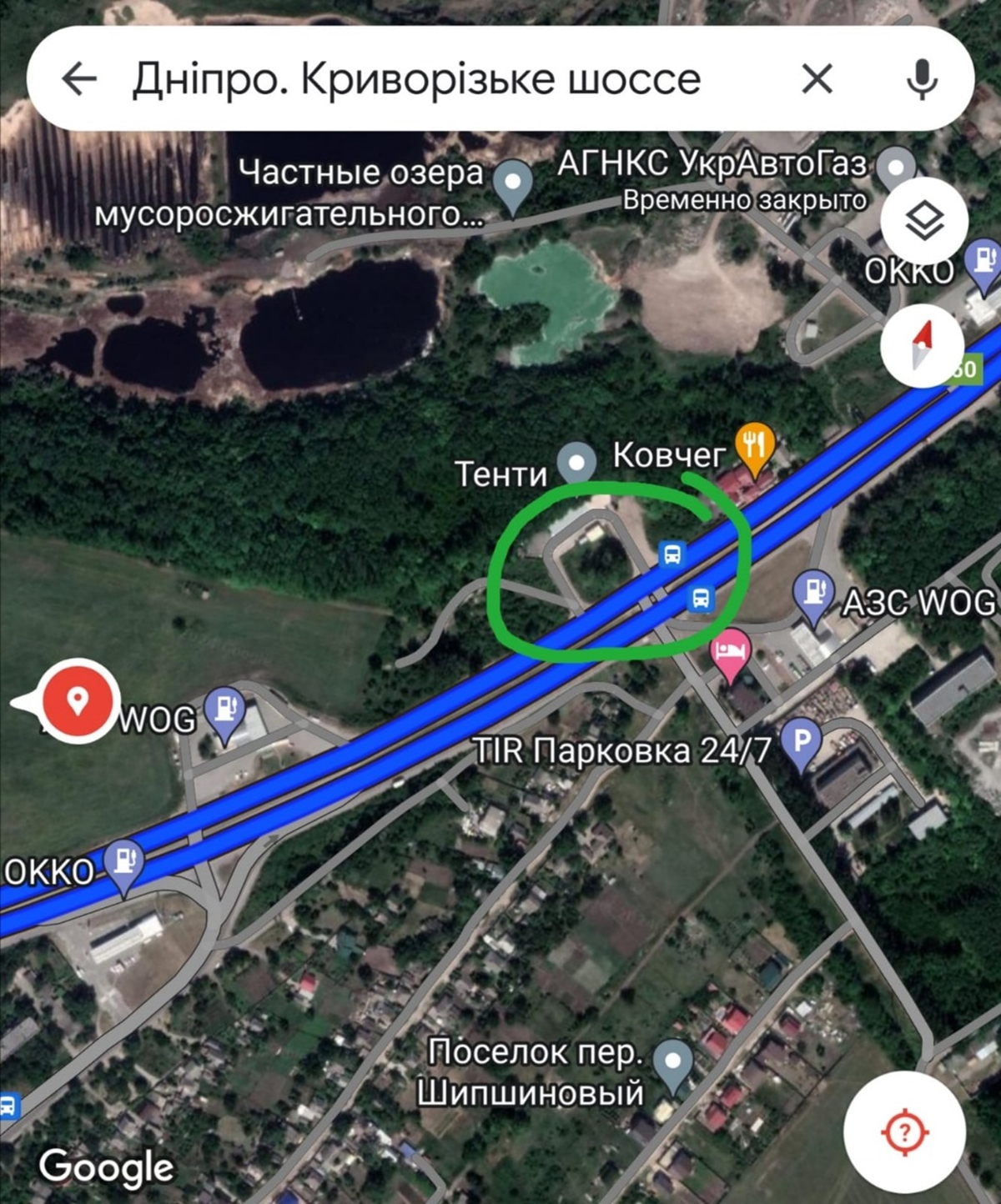1001x1204 pixels.
Task: Go back using the arrow
Action: click(x=79, y=79)
